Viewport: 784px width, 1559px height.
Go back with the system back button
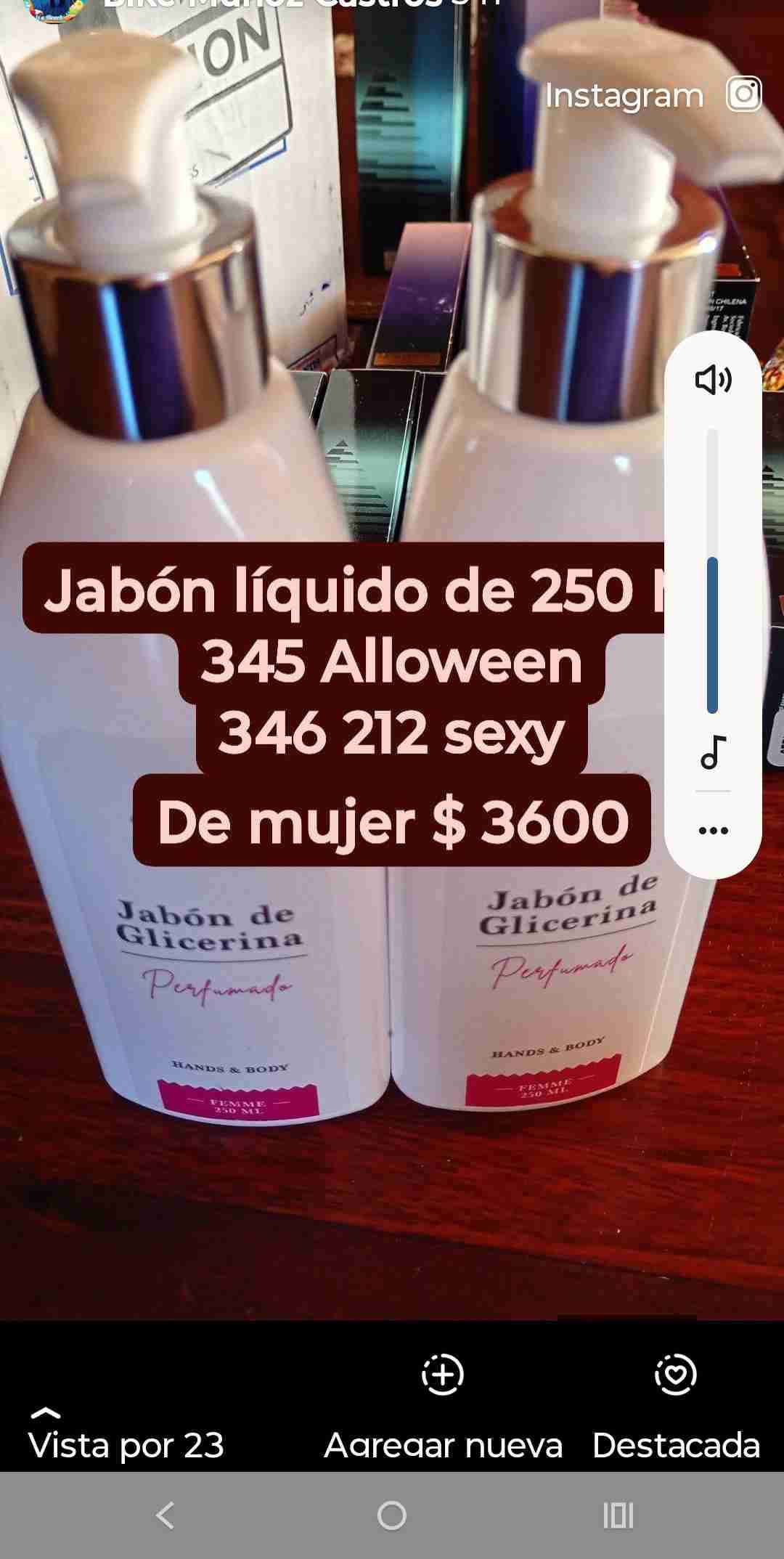point(166,1516)
